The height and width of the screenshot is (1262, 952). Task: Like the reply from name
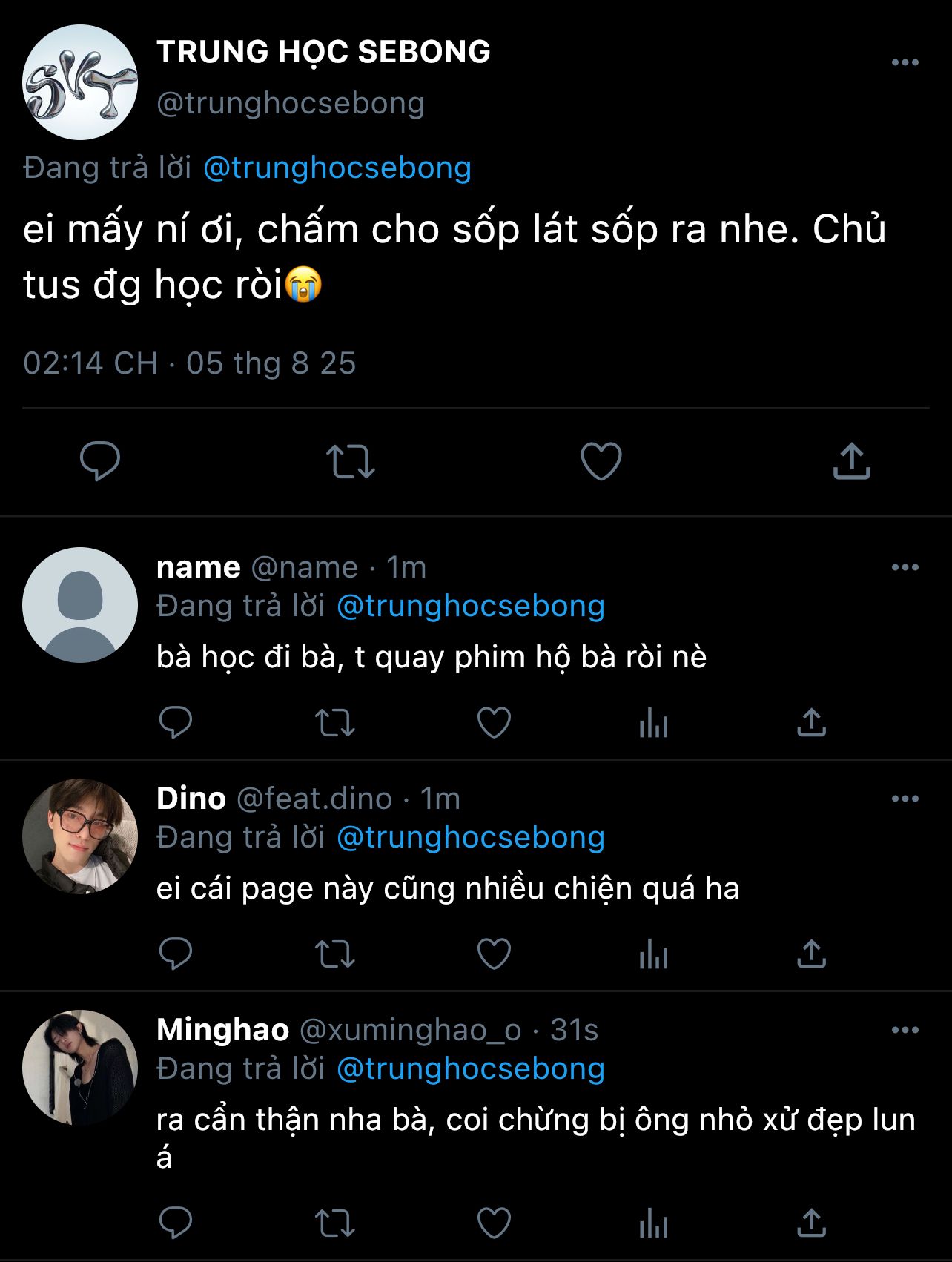pyautogui.click(x=494, y=722)
